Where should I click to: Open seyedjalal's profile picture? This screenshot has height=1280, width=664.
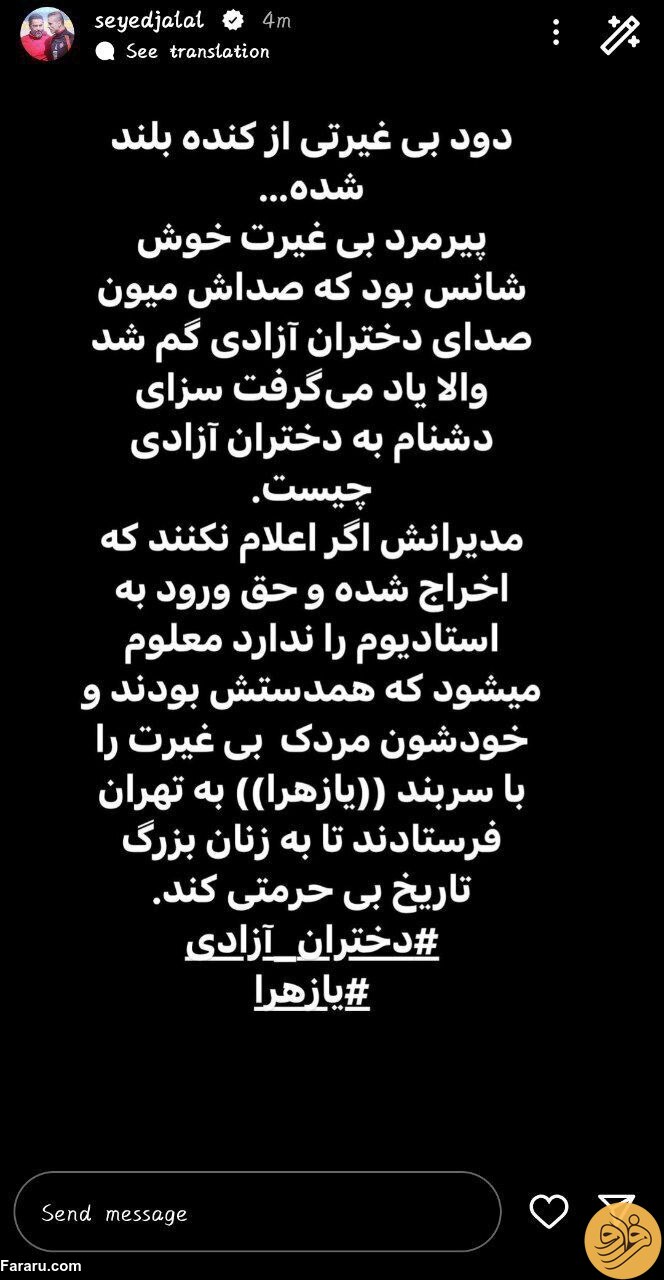(47, 33)
